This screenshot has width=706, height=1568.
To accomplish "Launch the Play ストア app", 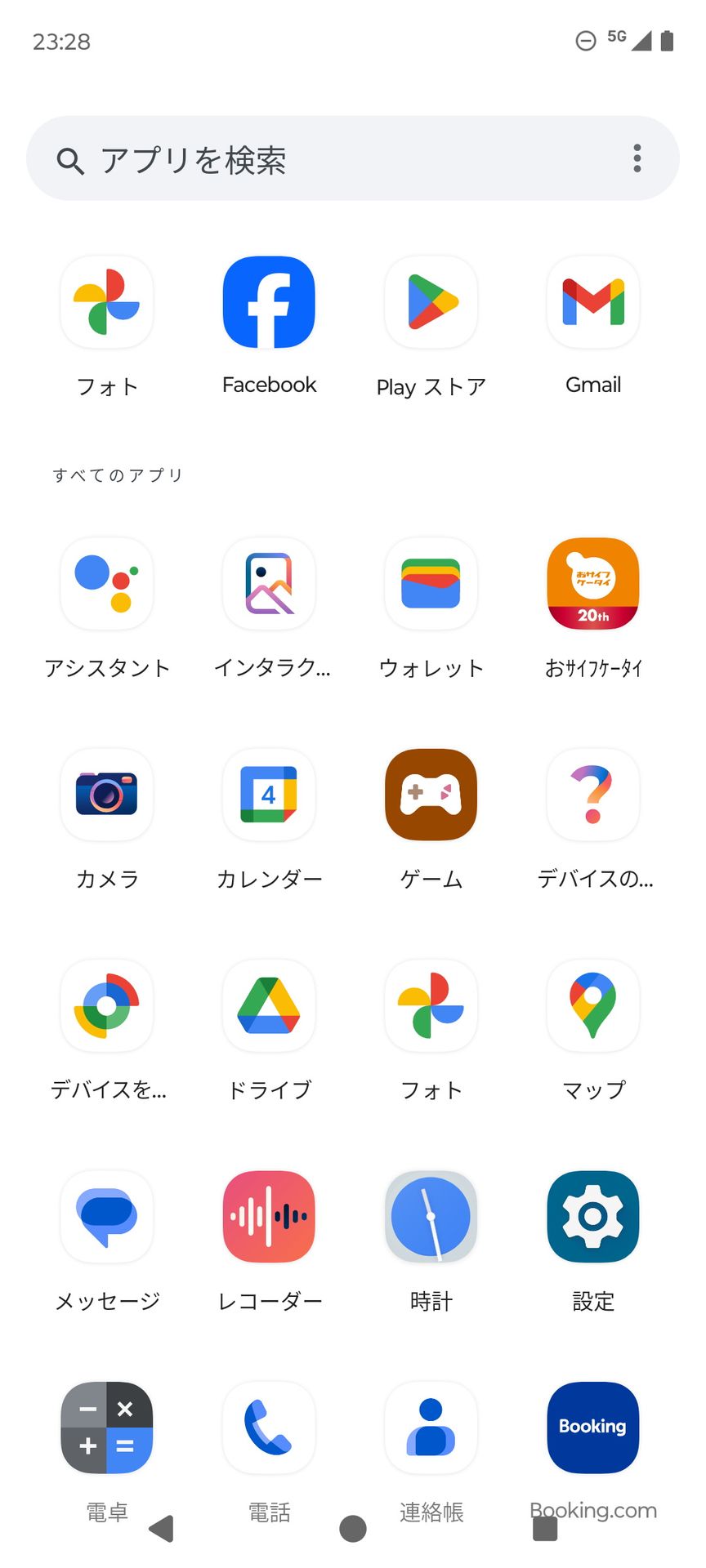I will (431, 301).
